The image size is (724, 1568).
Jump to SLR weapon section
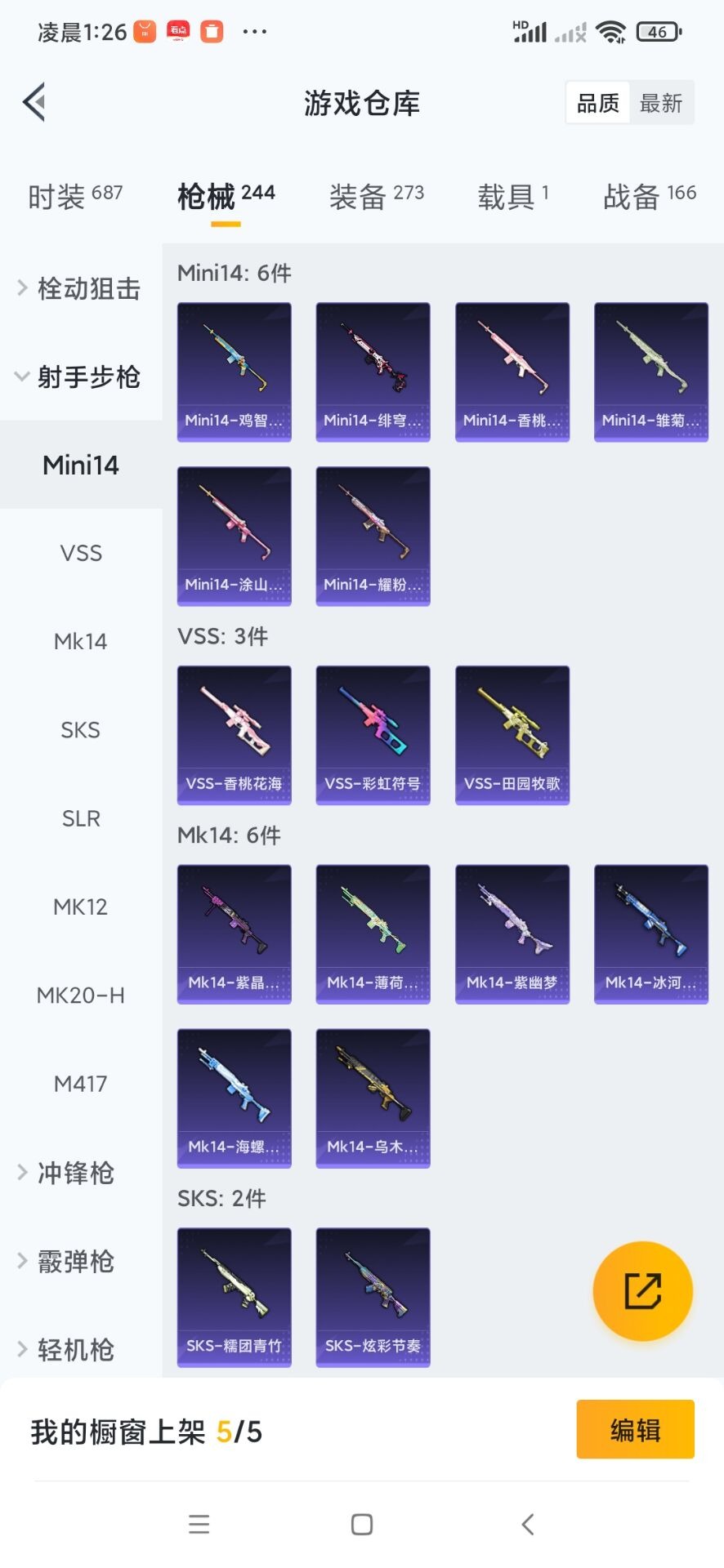click(x=81, y=818)
